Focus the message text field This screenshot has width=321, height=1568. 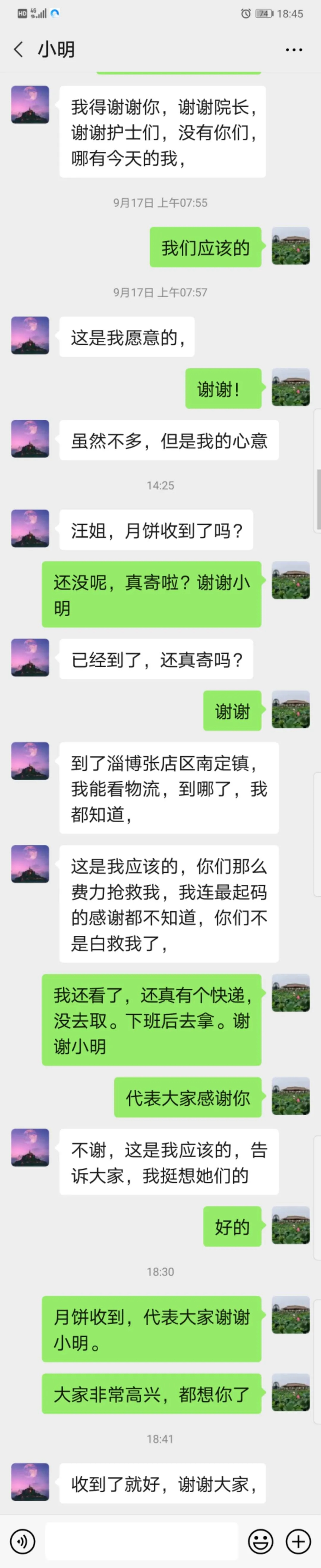(x=141, y=1541)
